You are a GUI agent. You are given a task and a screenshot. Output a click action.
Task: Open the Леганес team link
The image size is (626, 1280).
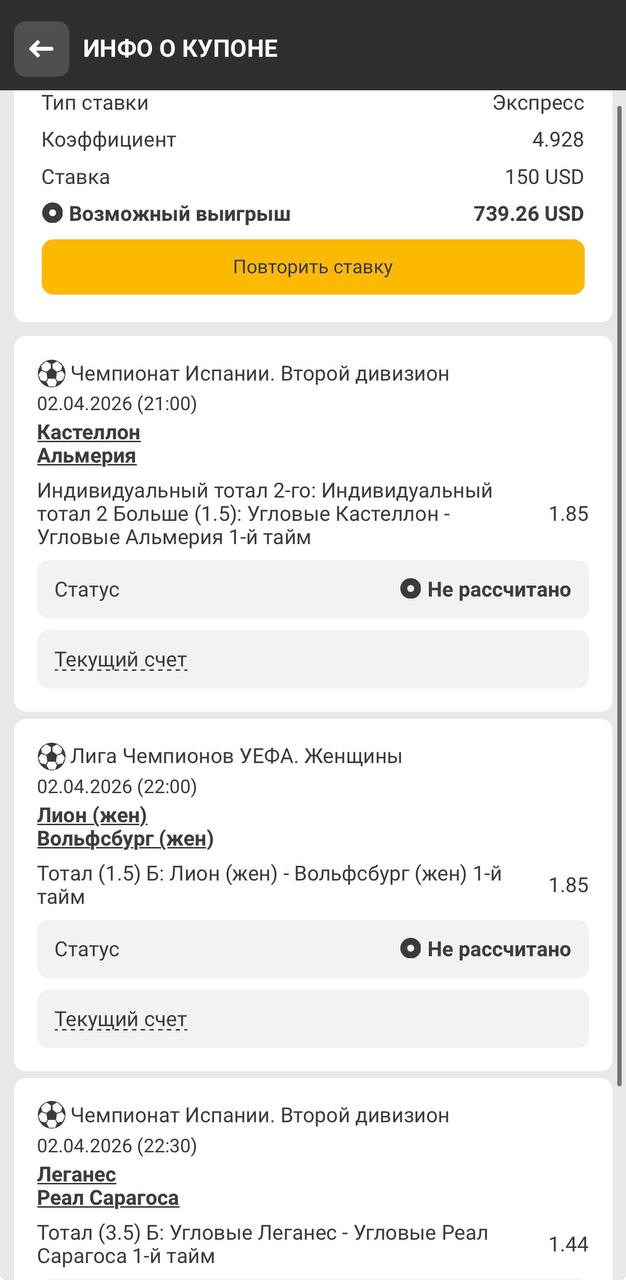click(77, 1174)
